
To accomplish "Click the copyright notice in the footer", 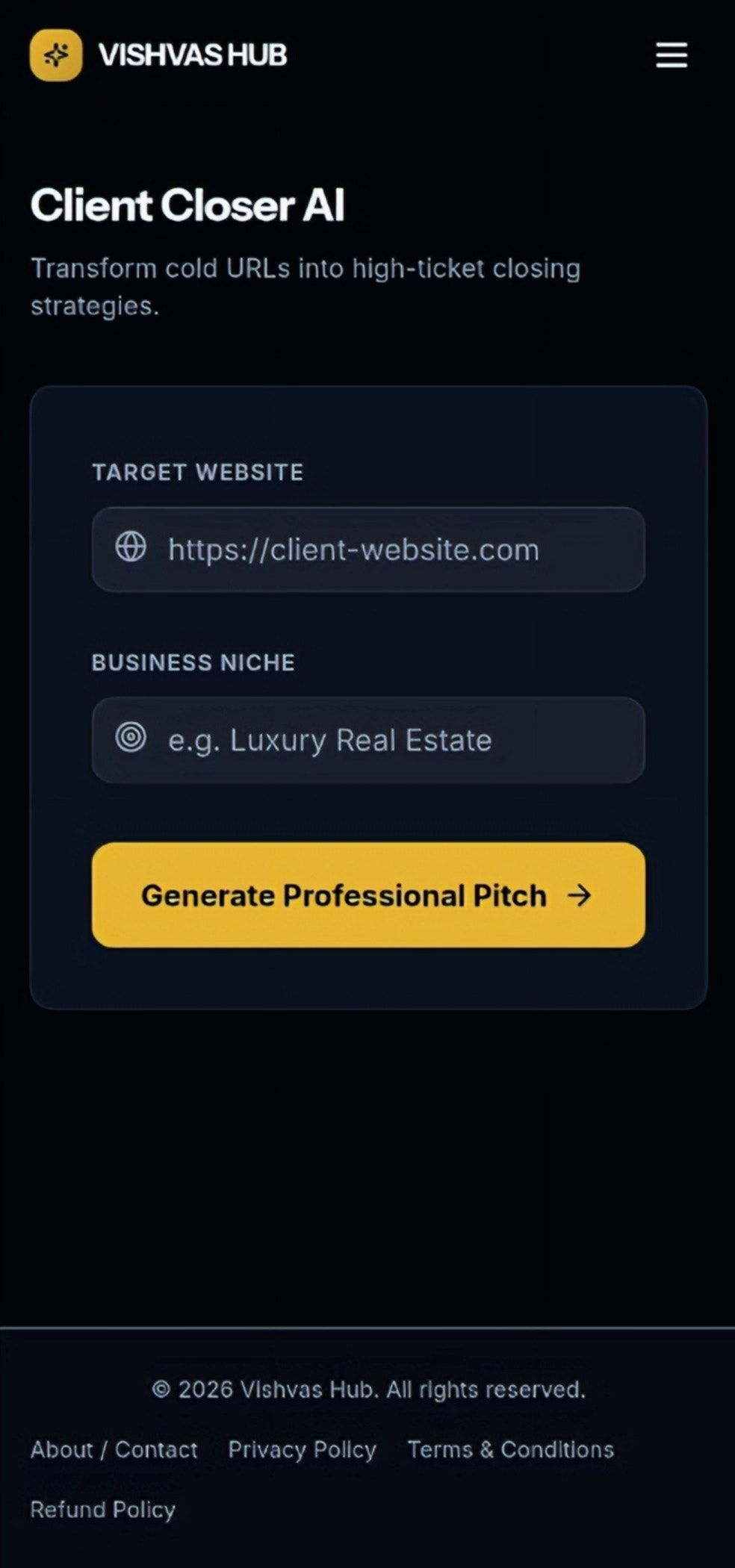I will 367,1389.
